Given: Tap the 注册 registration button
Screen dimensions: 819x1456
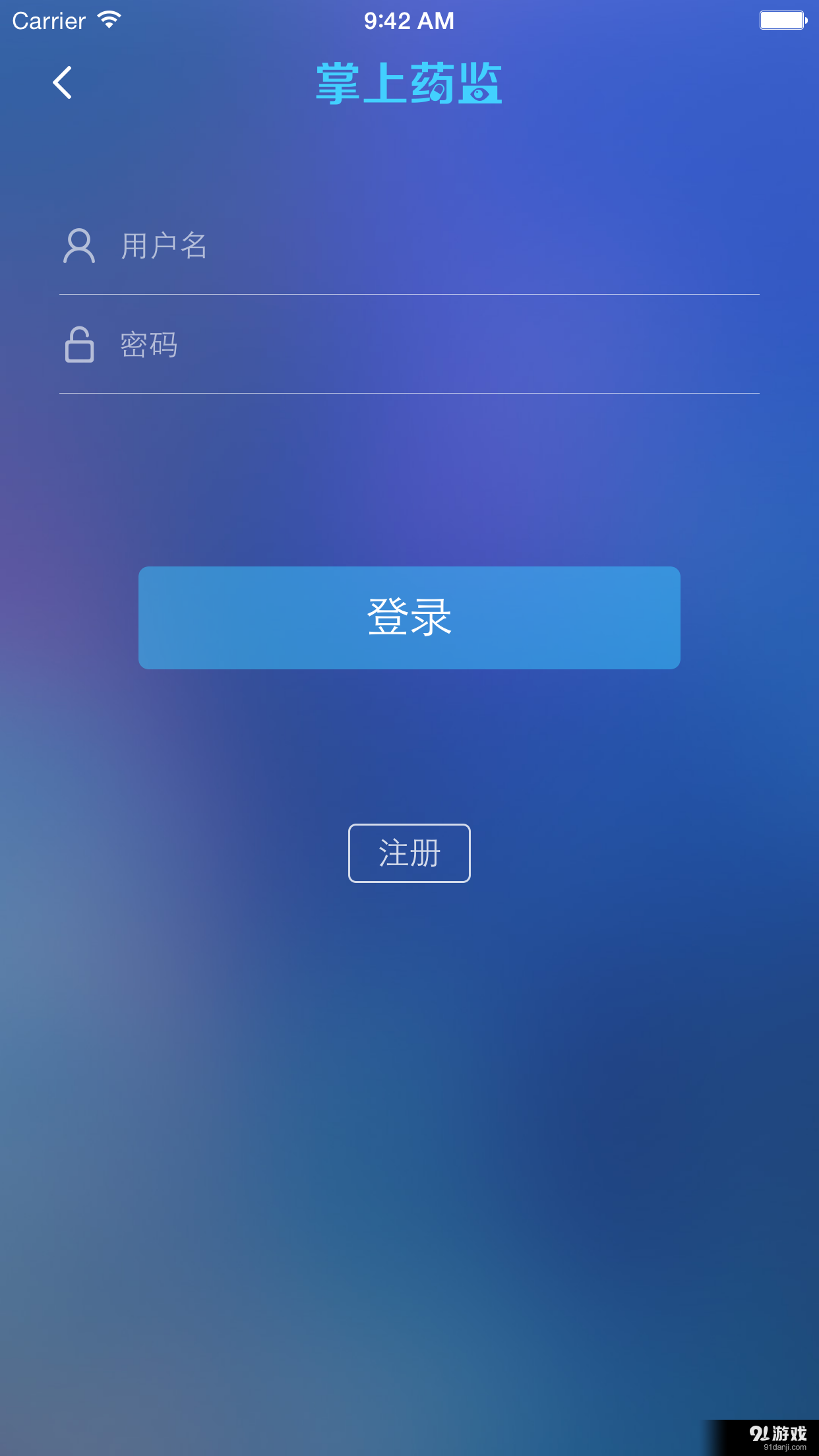Looking at the screenshot, I should (x=408, y=853).
